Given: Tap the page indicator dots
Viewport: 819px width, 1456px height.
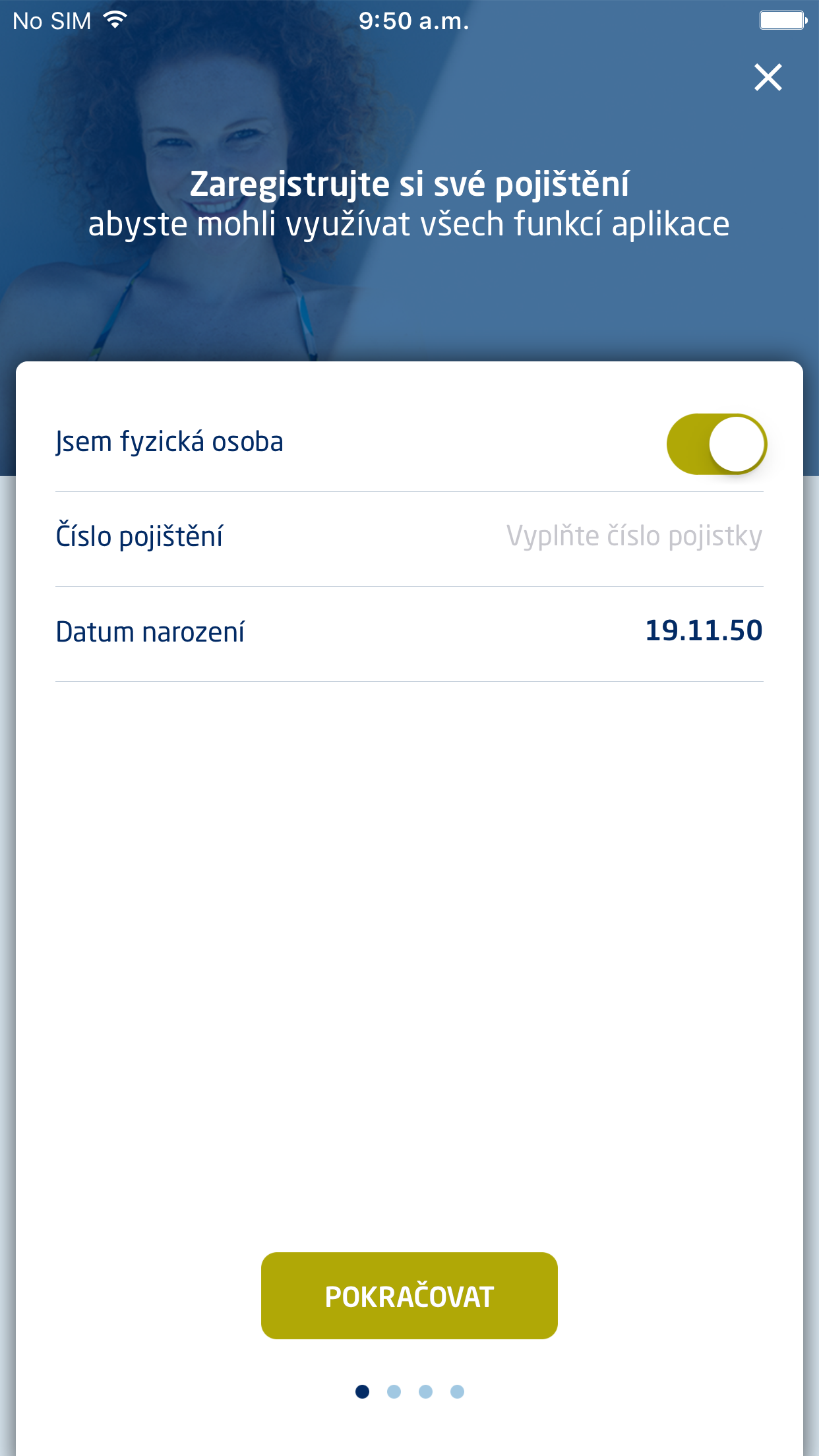Looking at the screenshot, I should (409, 1391).
